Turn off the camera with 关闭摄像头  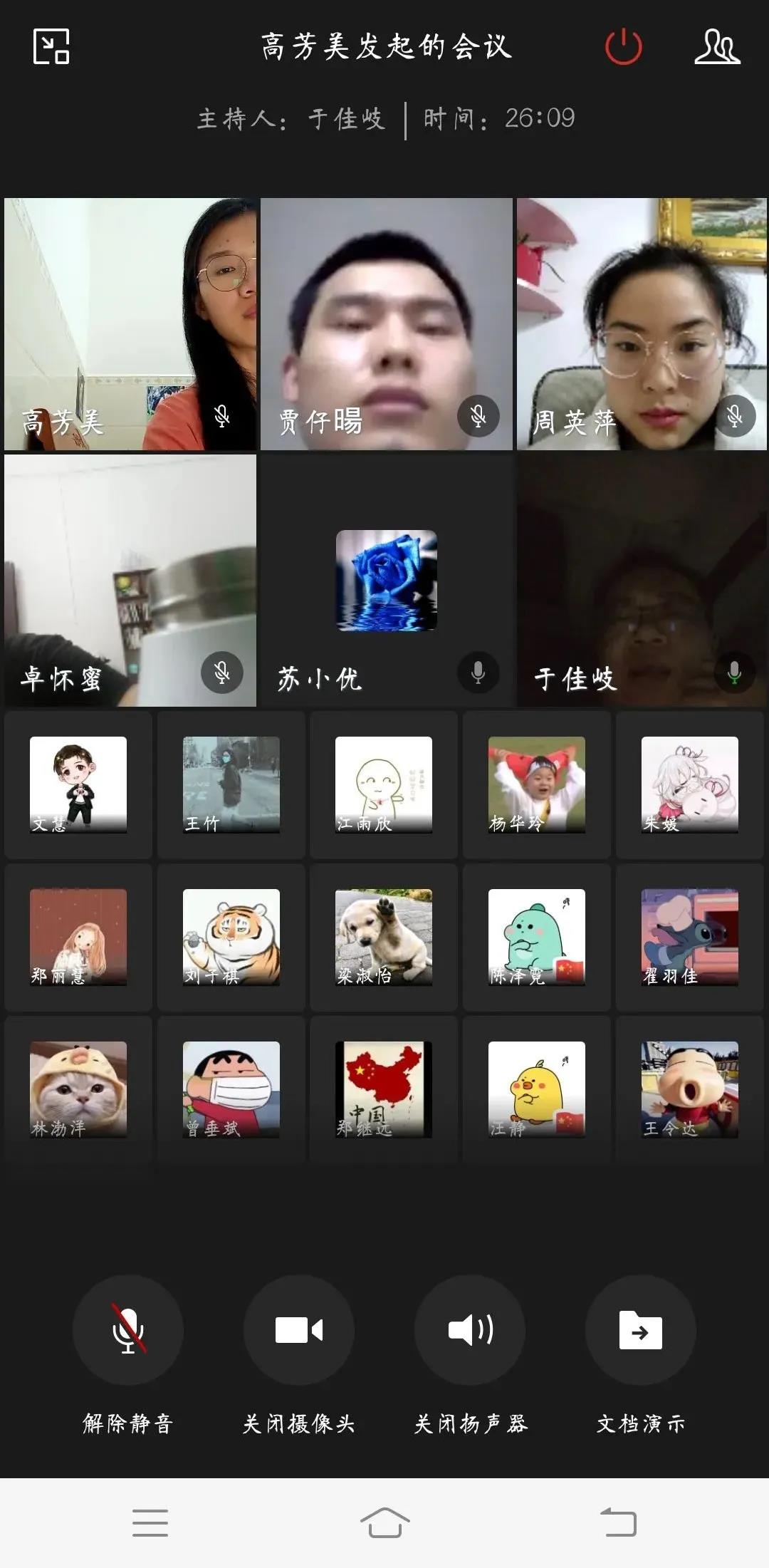coord(299,1329)
